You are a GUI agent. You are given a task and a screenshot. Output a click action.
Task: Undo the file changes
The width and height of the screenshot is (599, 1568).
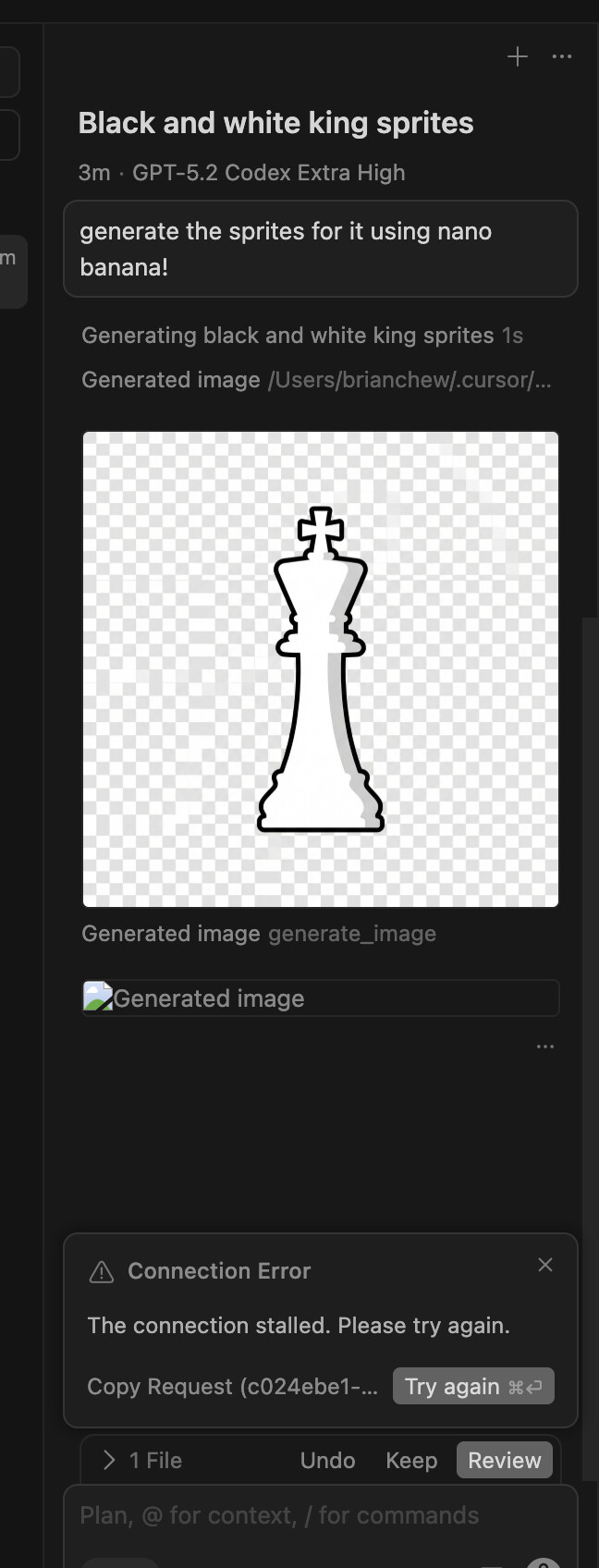327,1461
